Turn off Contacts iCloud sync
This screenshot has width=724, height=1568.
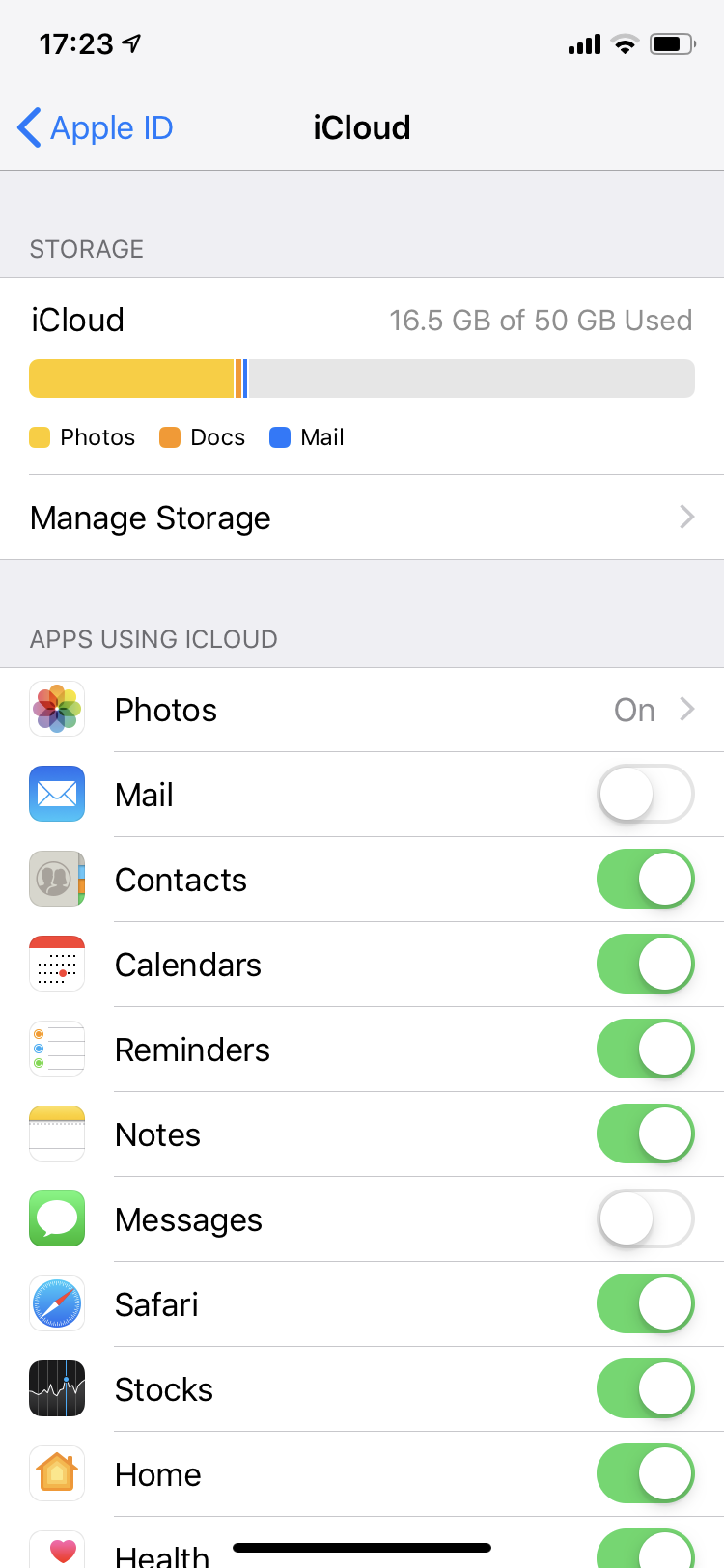645,880
